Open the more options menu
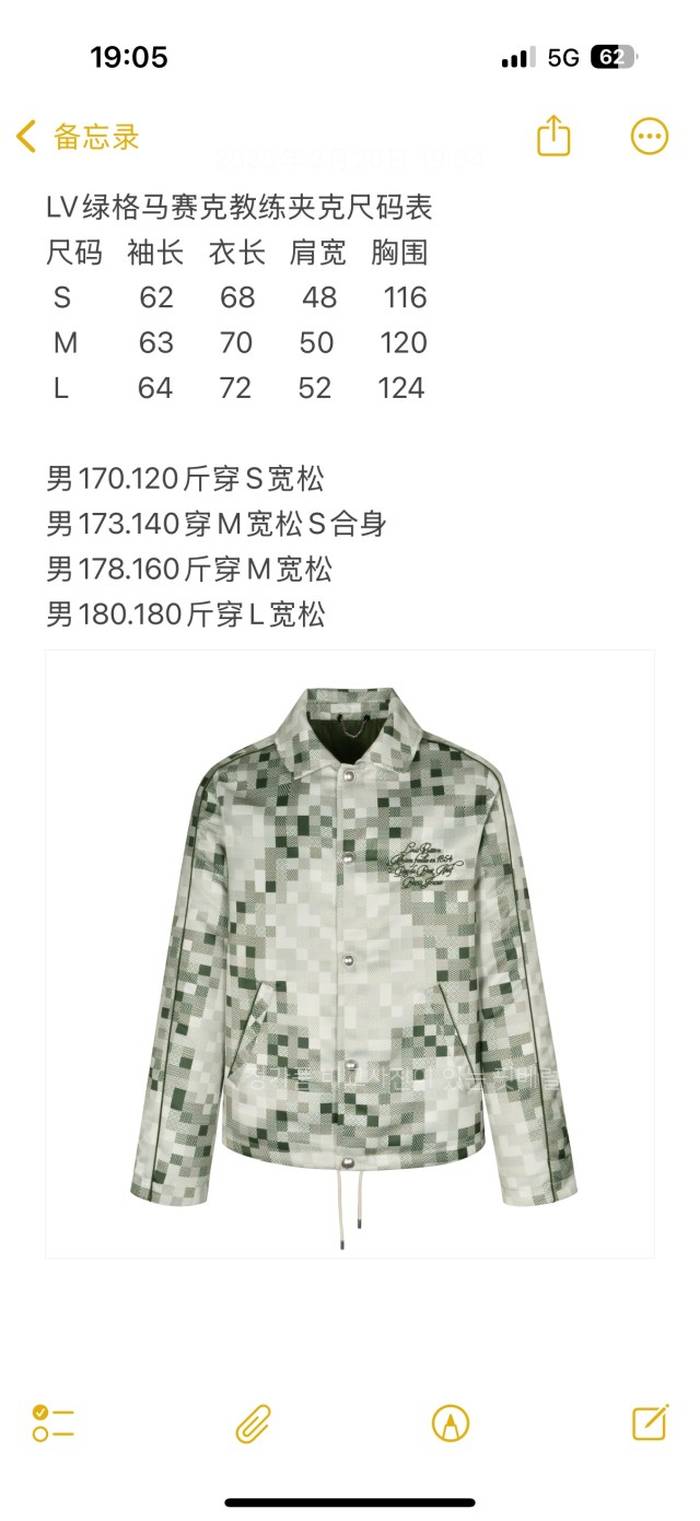The height and width of the screenshot is (1521, 700). (649, 136)
